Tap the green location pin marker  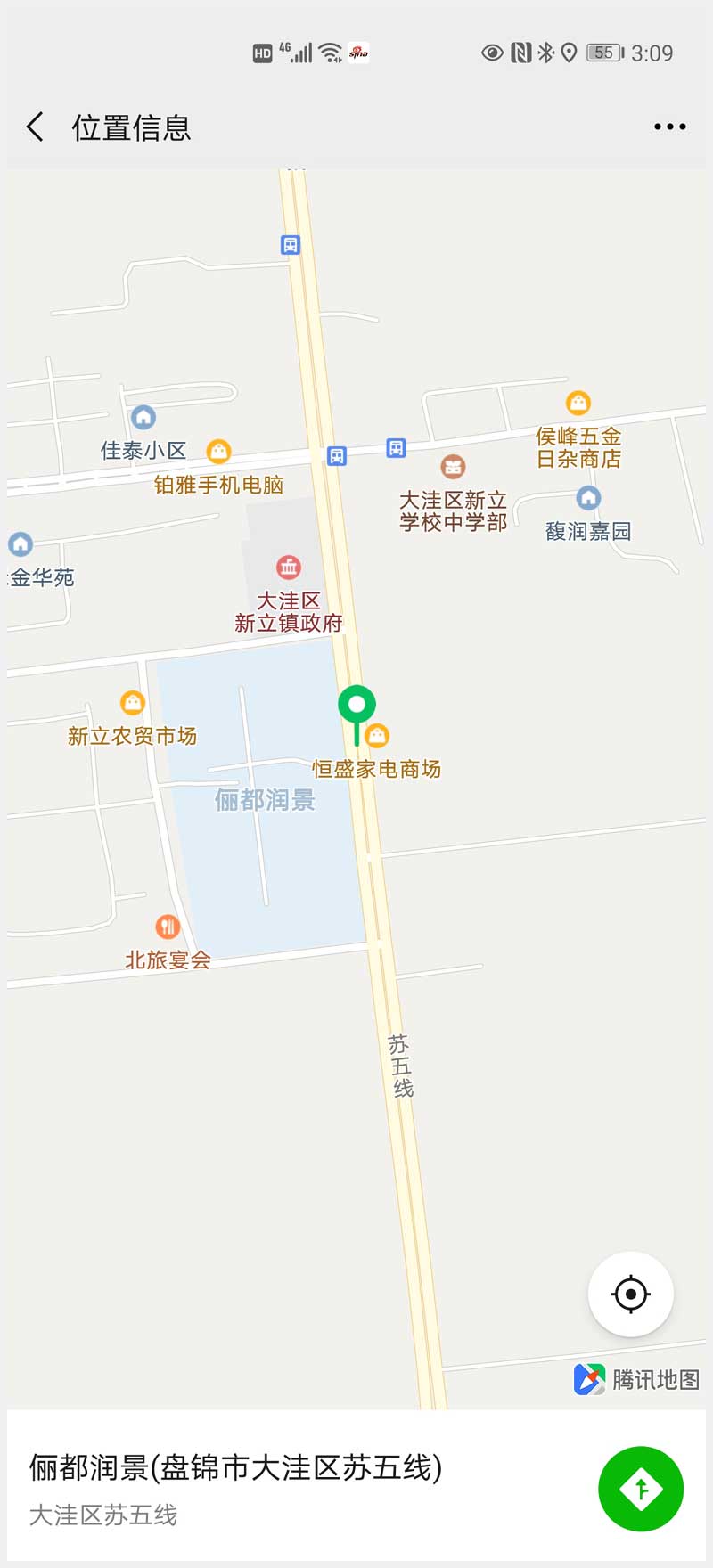[356, 706]
